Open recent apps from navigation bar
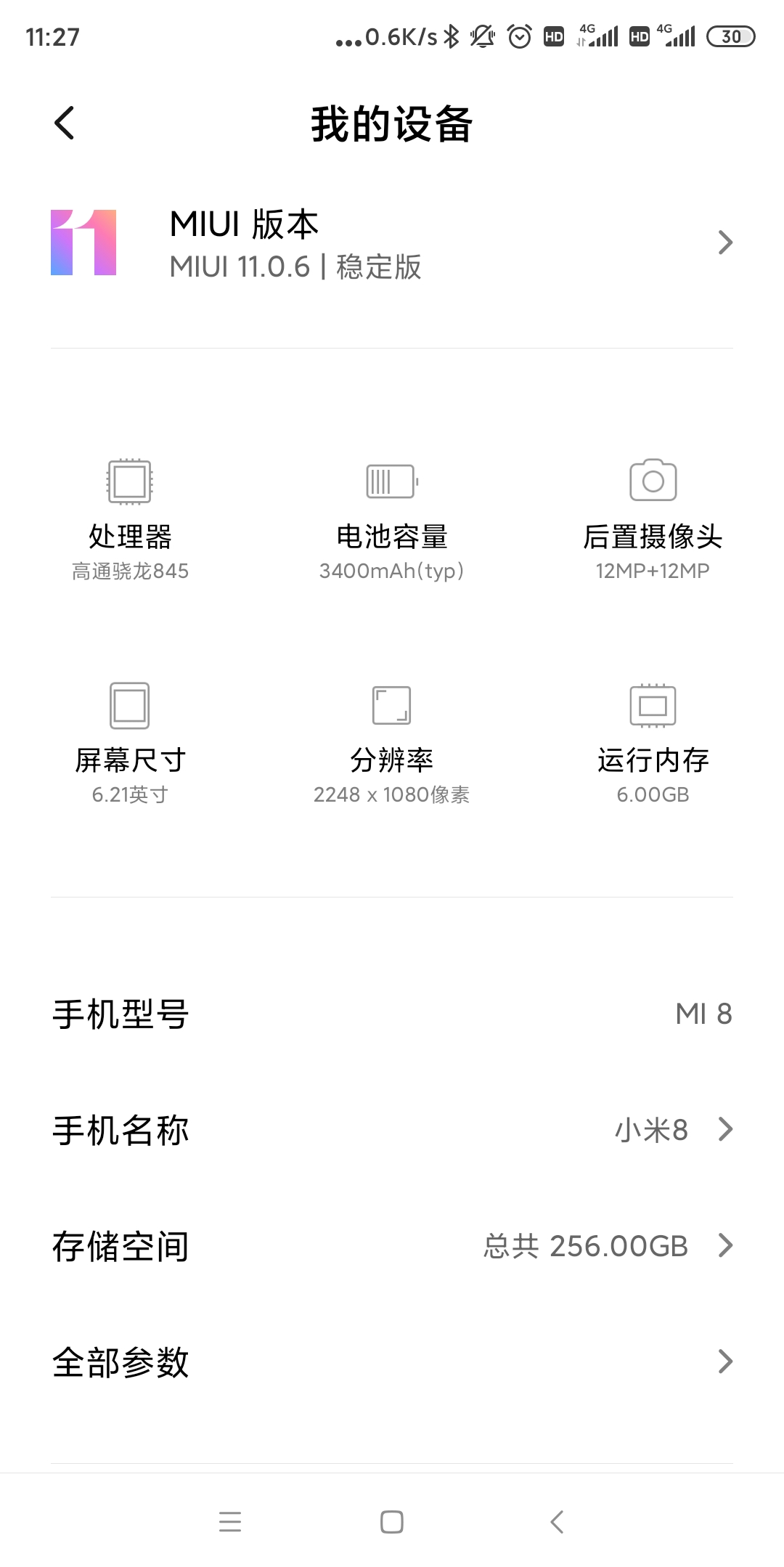Viewport: 784px width, 1567px height. click(230, 1521)
